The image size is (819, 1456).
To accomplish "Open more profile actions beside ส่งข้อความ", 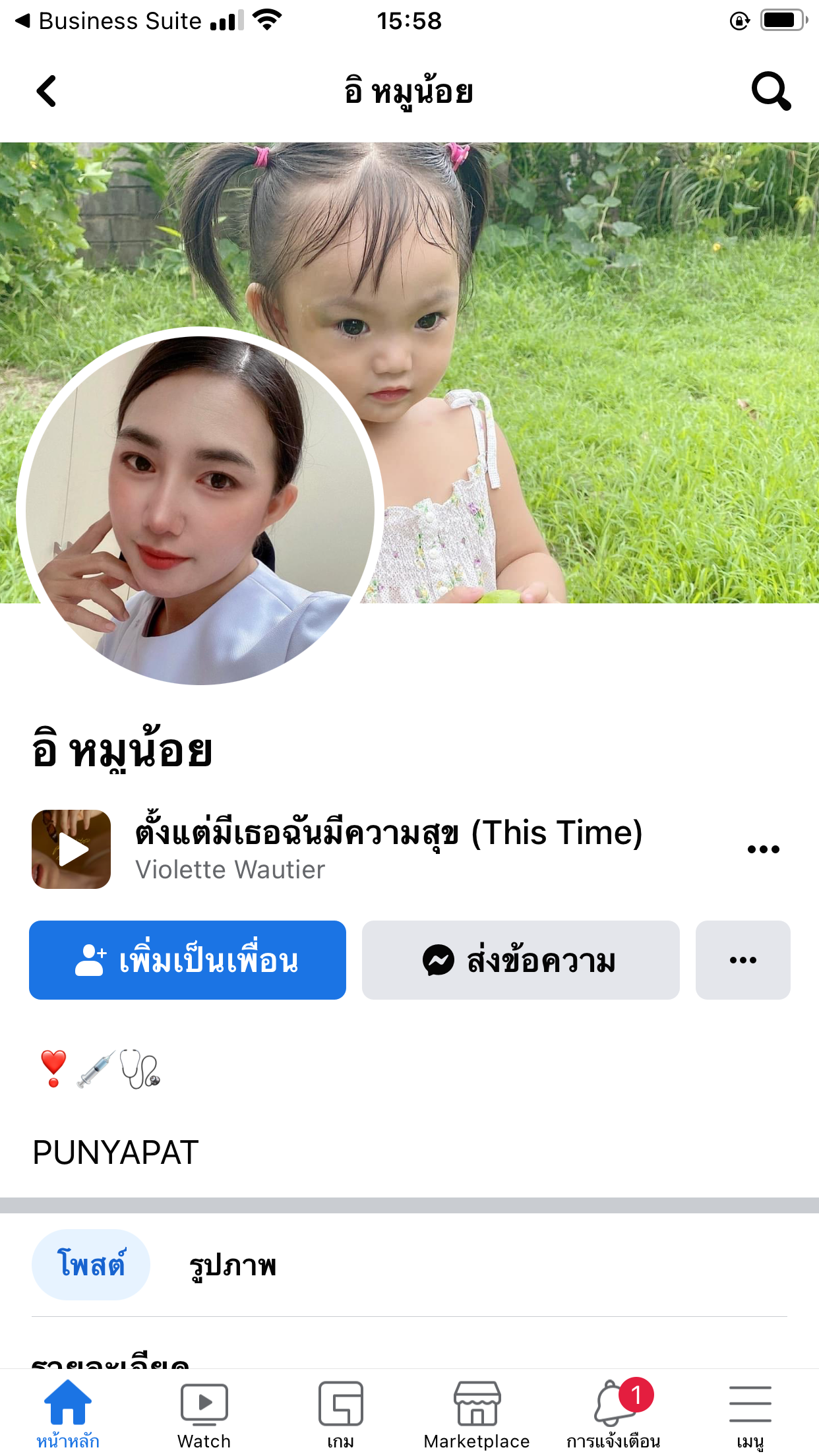I will tap(743, 960).
